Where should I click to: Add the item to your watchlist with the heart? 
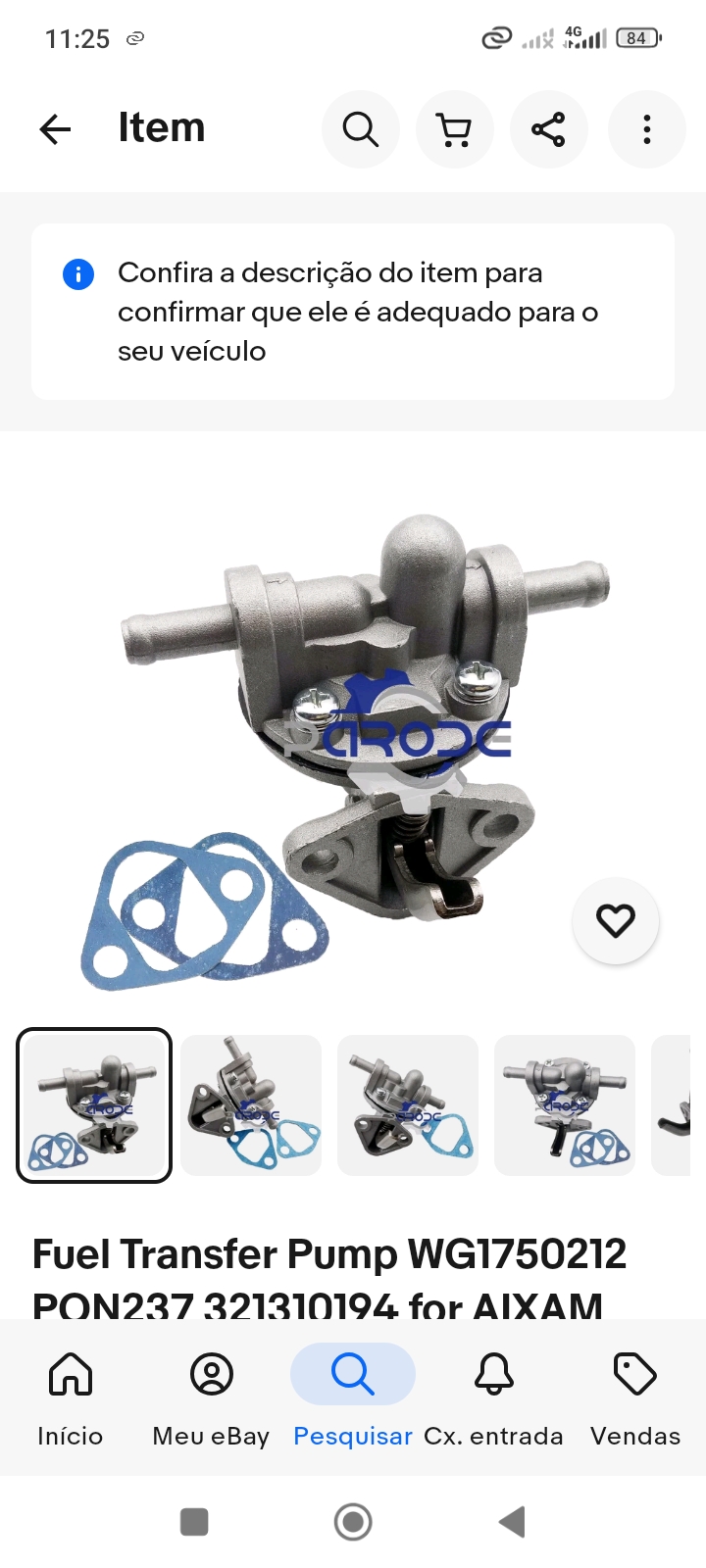(615, 920)
